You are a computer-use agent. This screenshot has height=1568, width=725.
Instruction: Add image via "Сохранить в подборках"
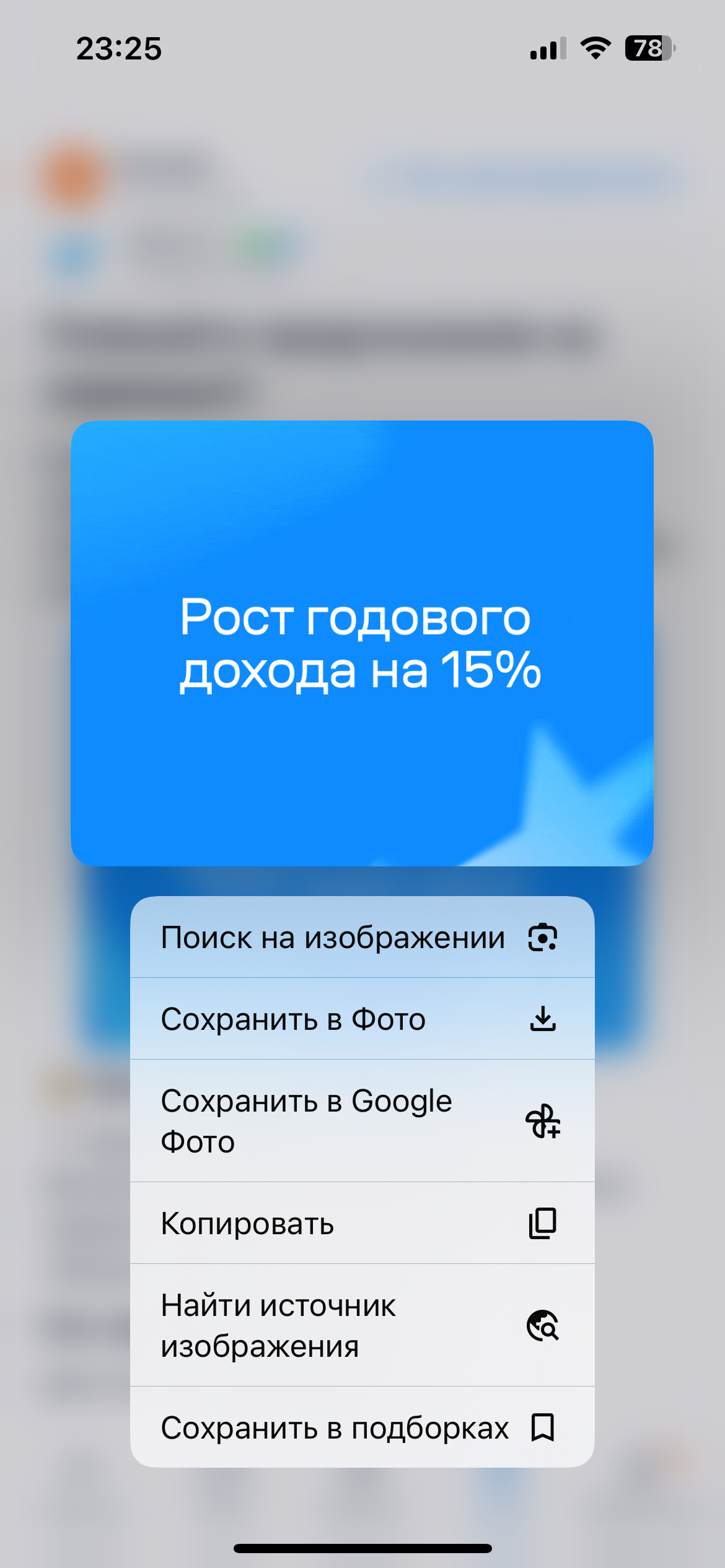point(362,1427)
